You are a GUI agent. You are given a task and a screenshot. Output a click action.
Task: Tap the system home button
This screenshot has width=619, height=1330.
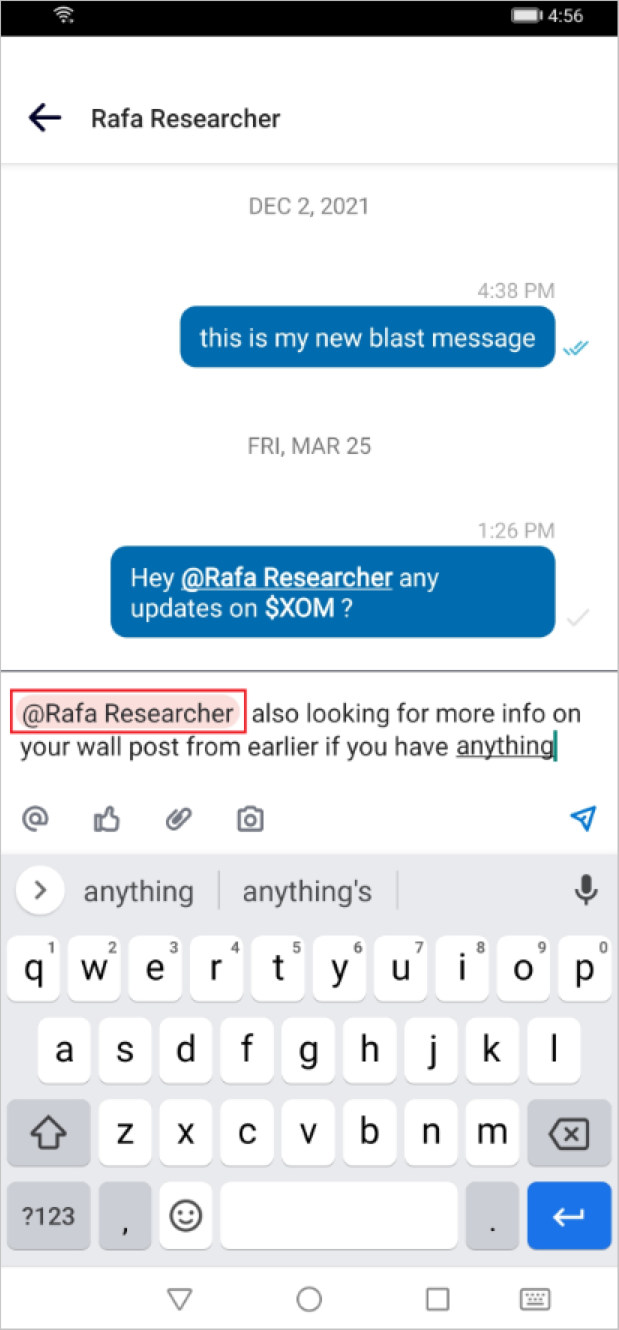pos(309,1299)
